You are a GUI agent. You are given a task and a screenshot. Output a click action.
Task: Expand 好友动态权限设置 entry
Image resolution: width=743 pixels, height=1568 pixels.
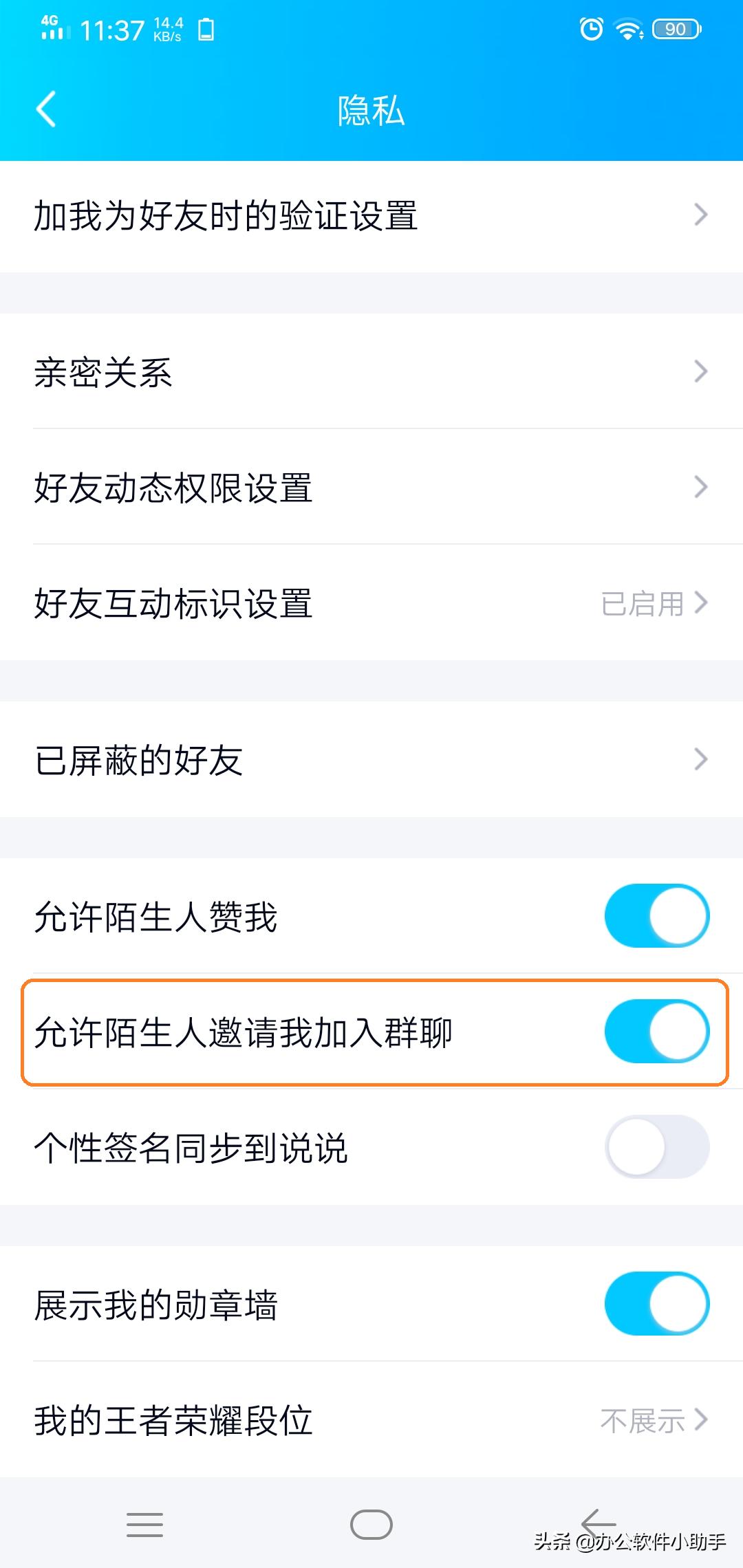pos(702,487)
